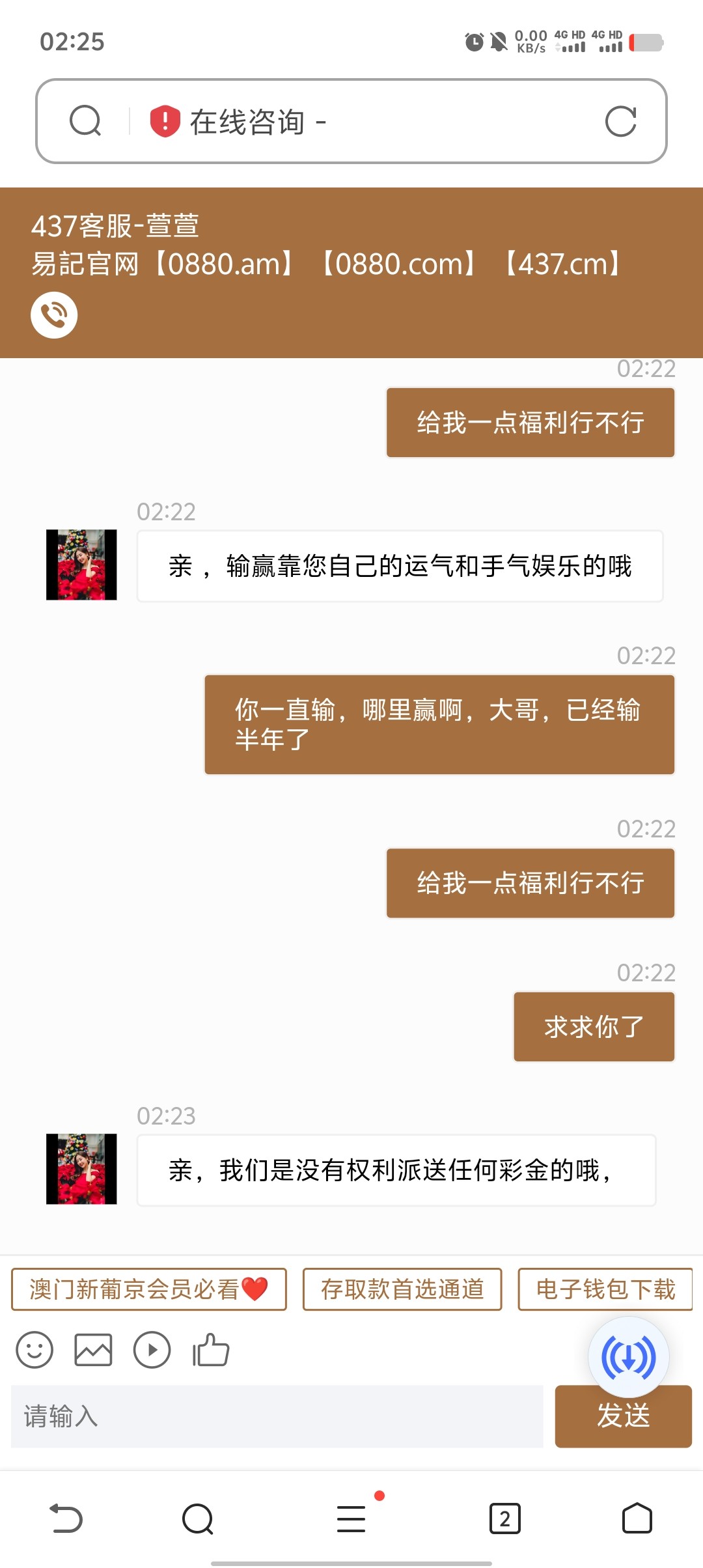Screen dimensions: 703x1568
Task: Open the 电子钱包下载 quick link
Action: (x=605, y=1289)
